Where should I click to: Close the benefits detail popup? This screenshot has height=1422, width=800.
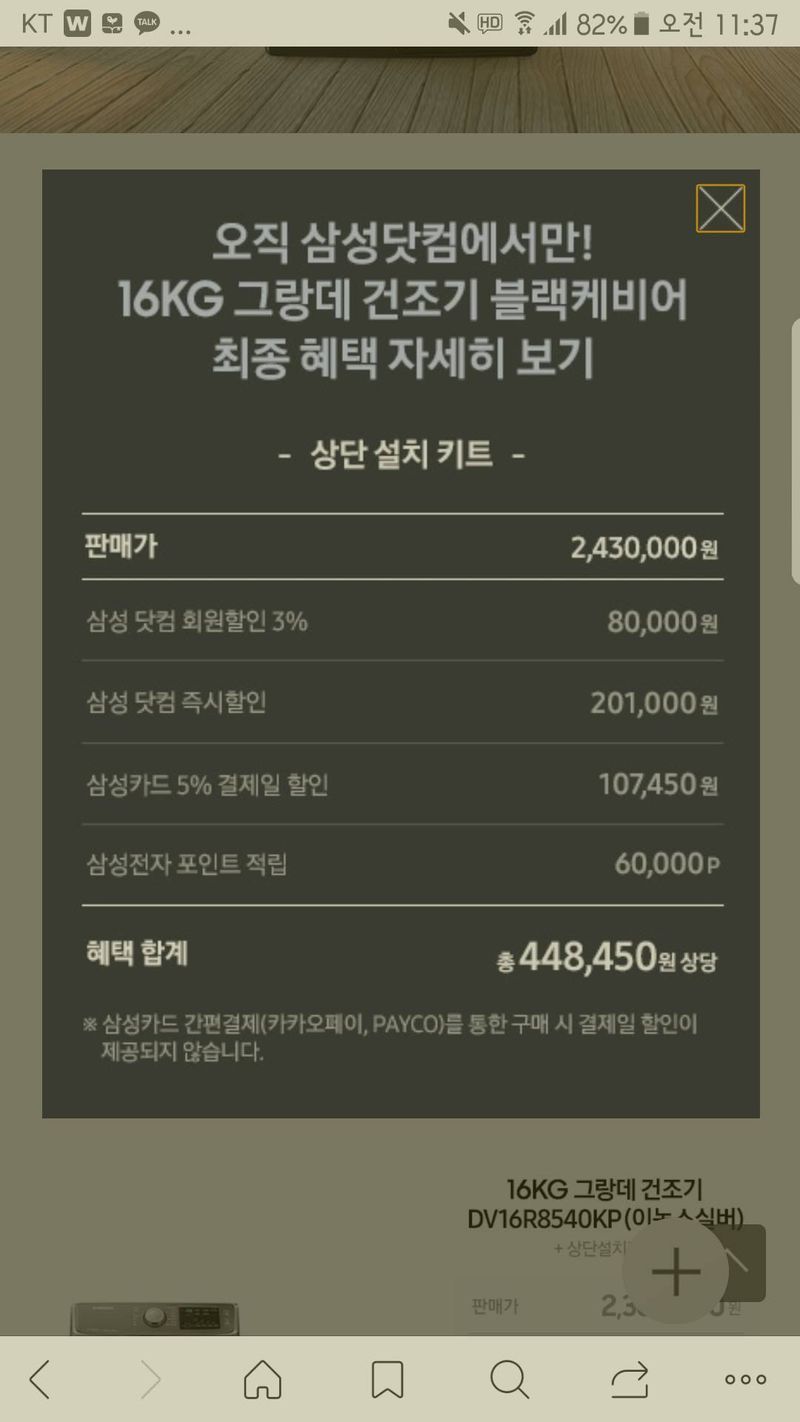tap(720, 209)
